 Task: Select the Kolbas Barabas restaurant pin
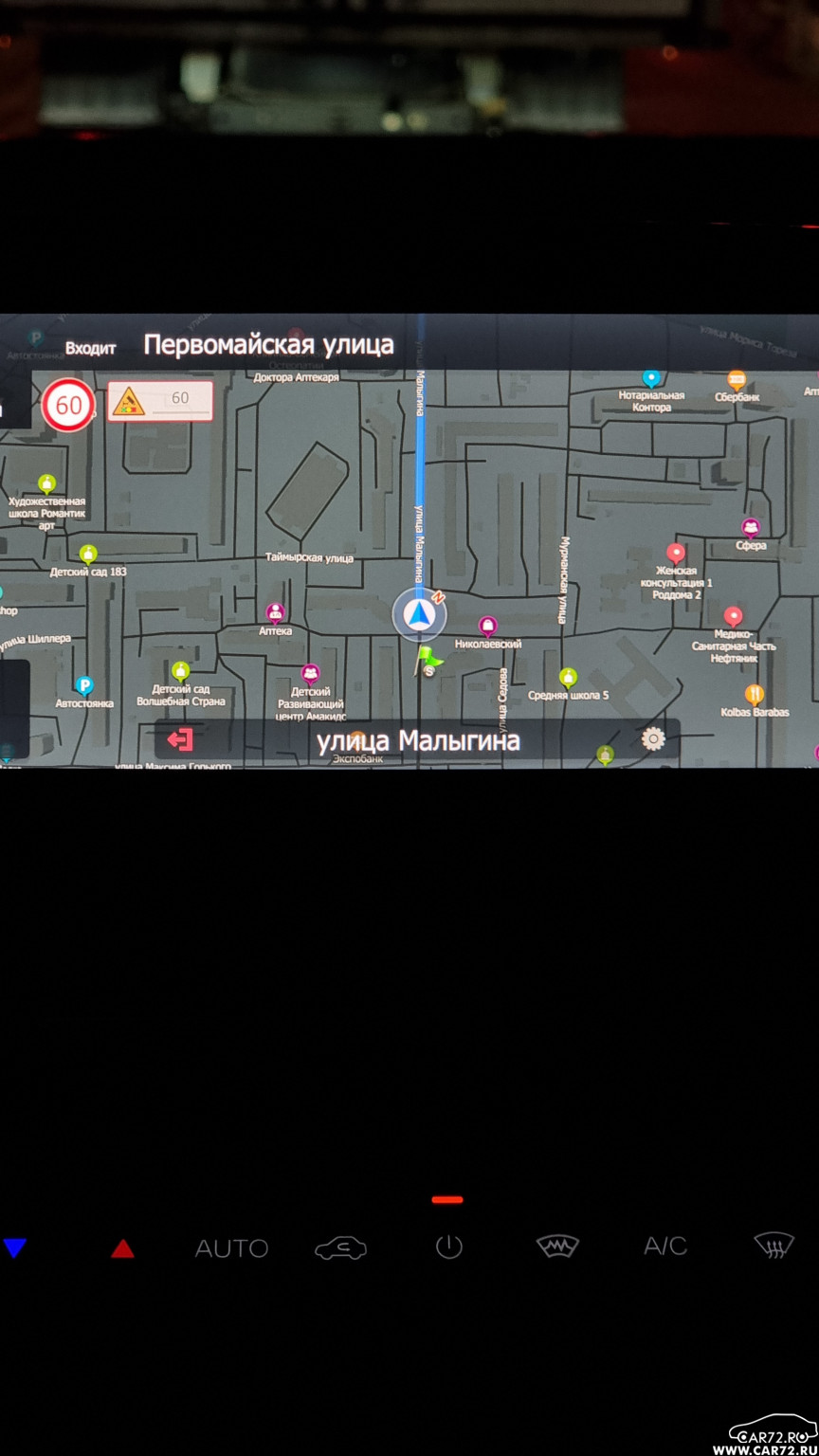pos(755,694)
